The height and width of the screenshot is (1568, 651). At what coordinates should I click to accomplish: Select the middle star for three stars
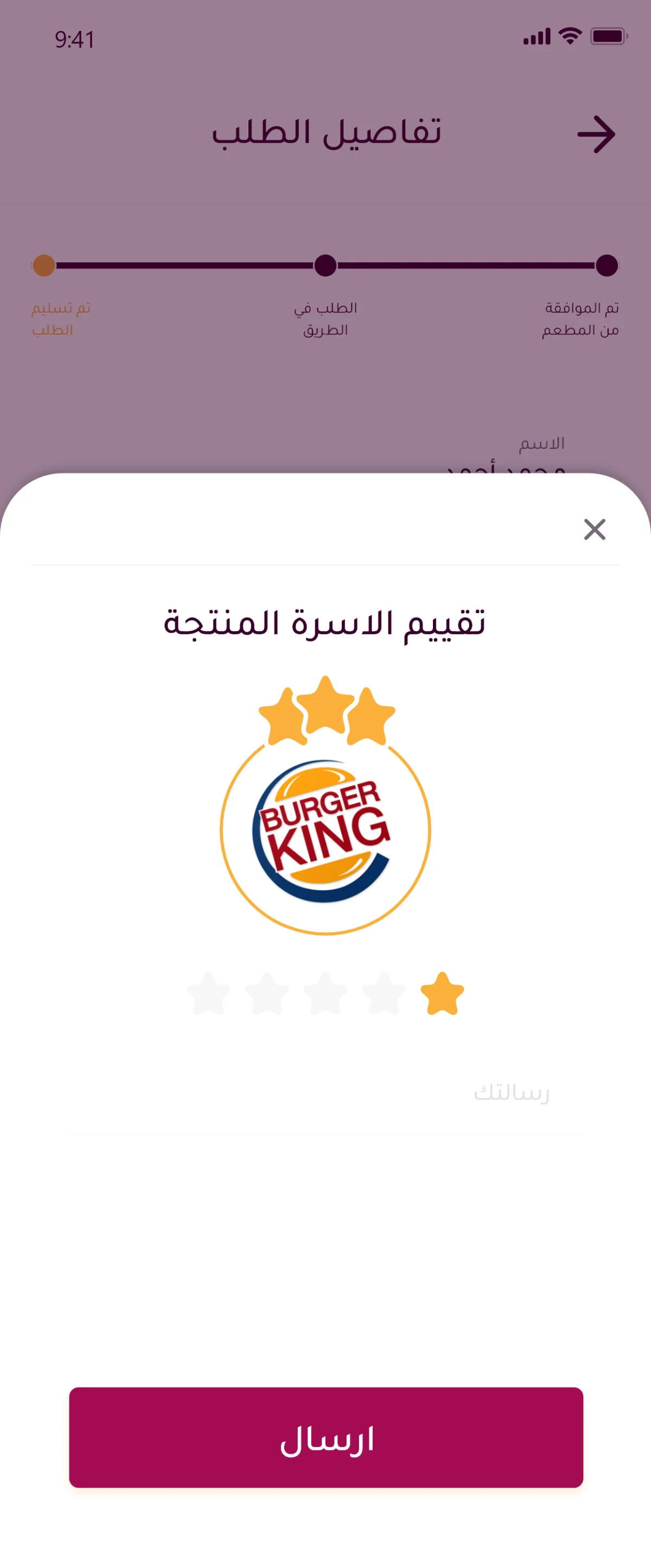point(325,994)
